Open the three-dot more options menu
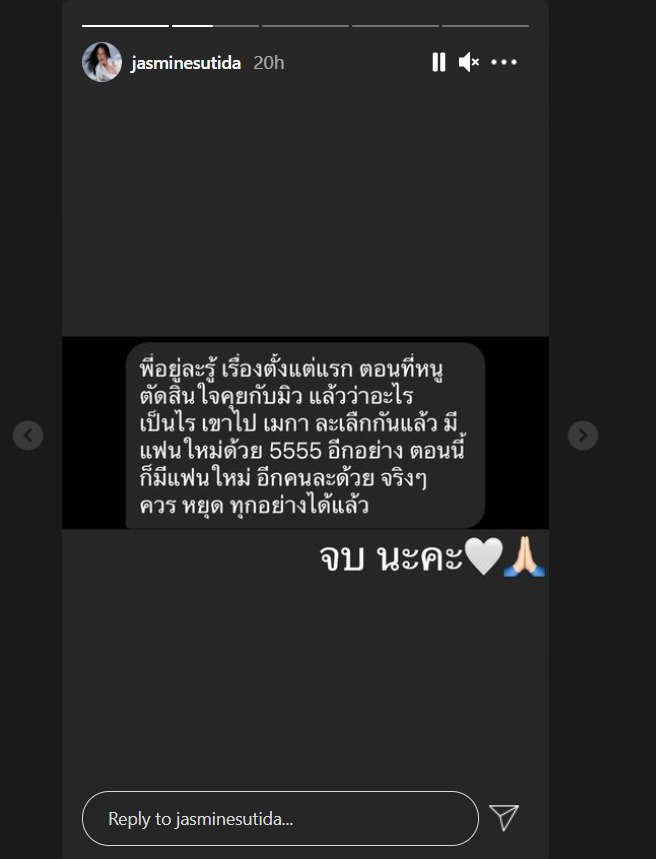This screenshot has width=656, height=859. tap(504, 62)
